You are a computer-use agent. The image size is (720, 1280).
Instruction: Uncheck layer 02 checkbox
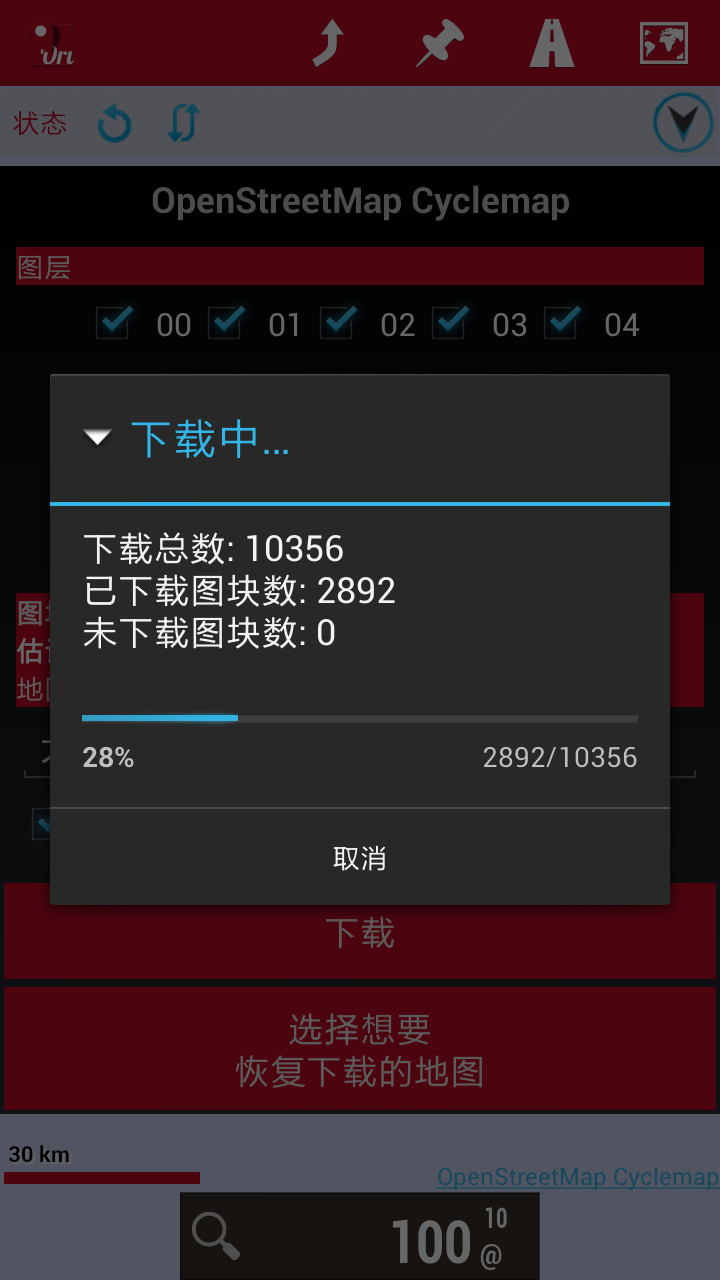(338, 323)
